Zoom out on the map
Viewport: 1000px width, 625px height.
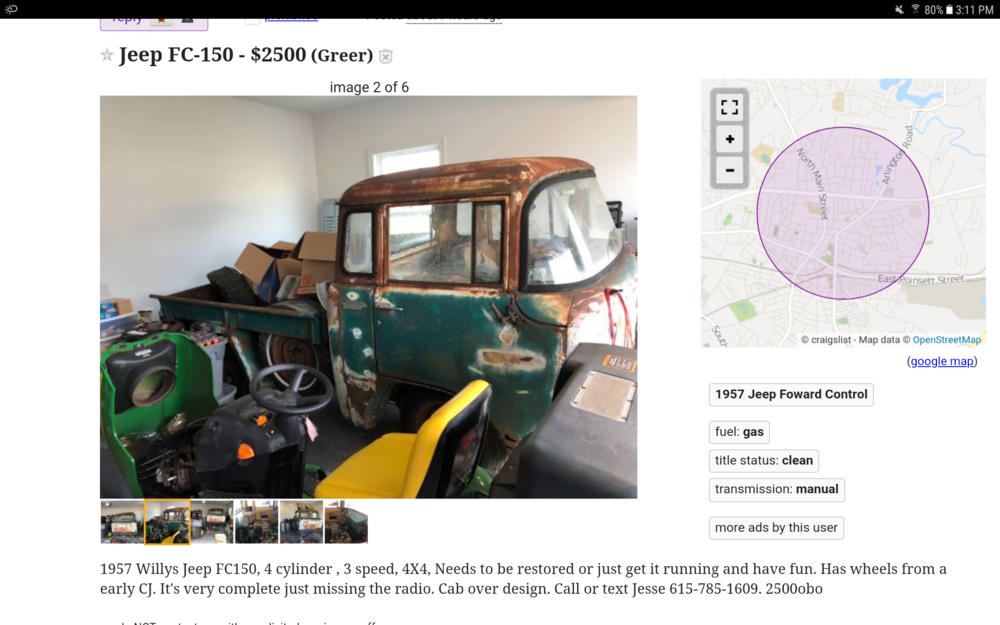coord(729,170)
